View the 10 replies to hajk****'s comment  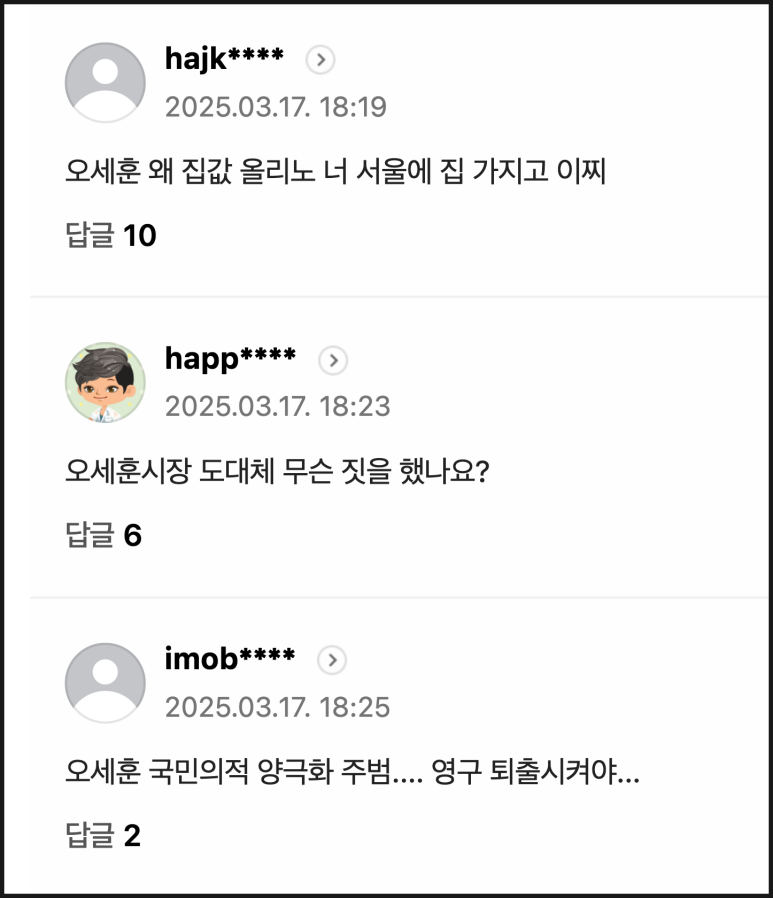111,235
